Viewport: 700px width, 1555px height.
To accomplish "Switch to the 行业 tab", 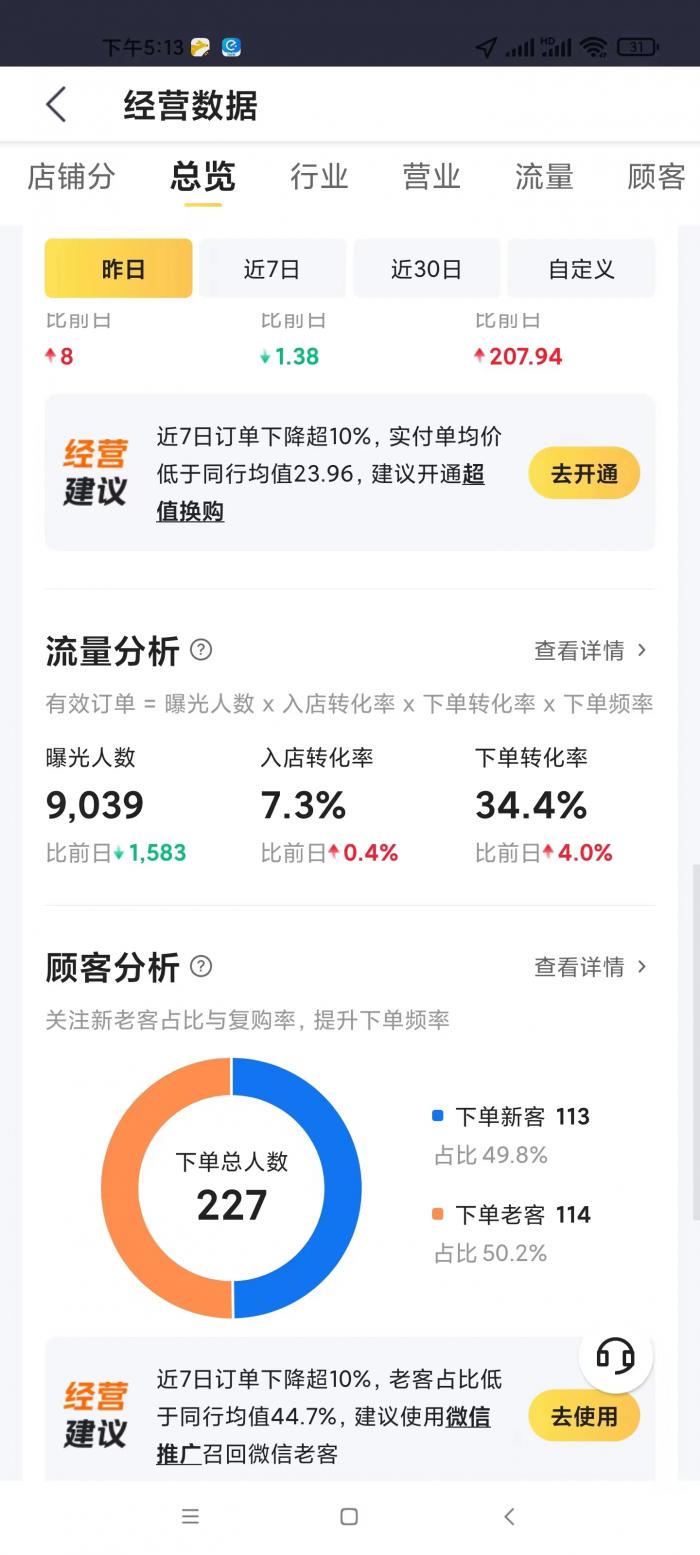I will (319, 177).
